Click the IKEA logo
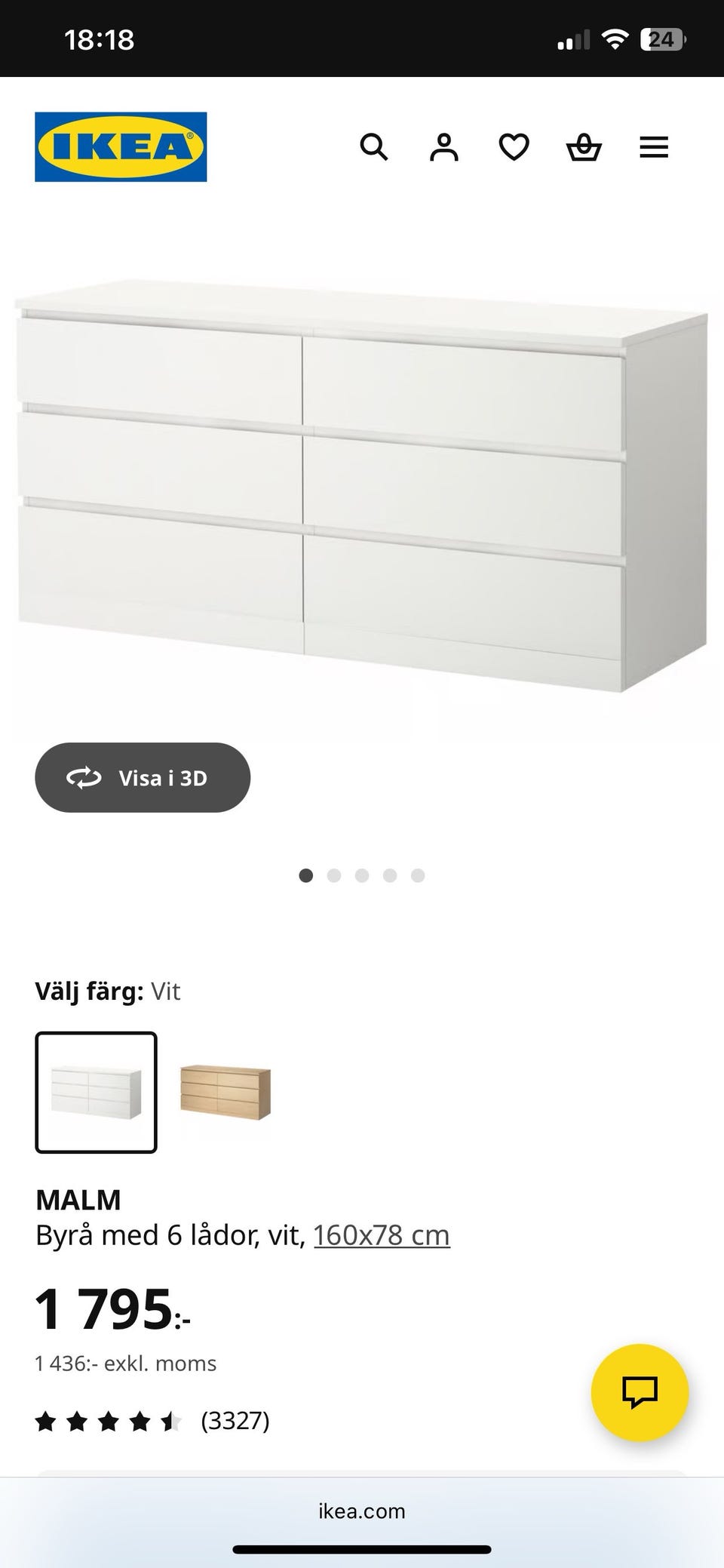 click(121, 146)
